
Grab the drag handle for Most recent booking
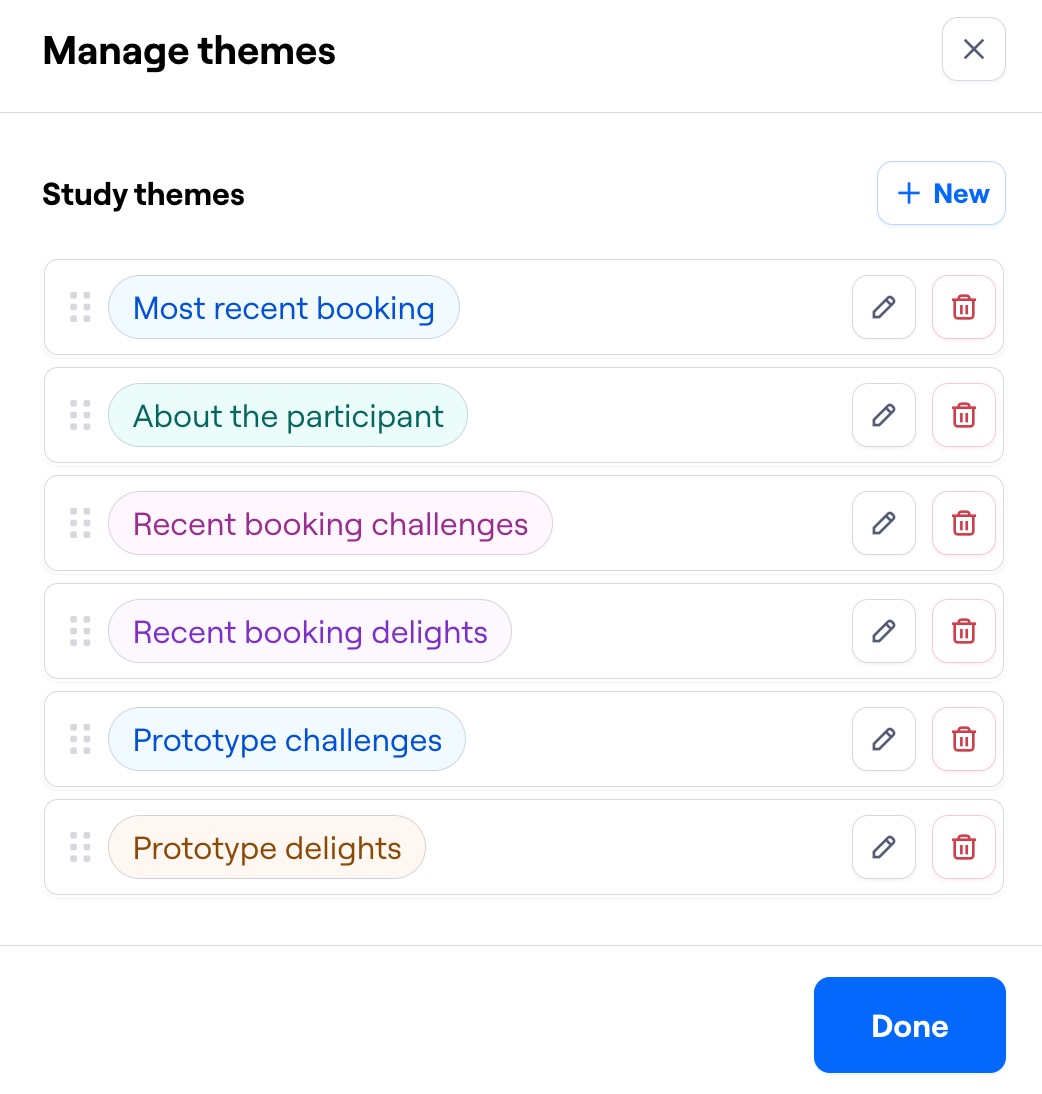pyautogui.click(x=80, y=307)
